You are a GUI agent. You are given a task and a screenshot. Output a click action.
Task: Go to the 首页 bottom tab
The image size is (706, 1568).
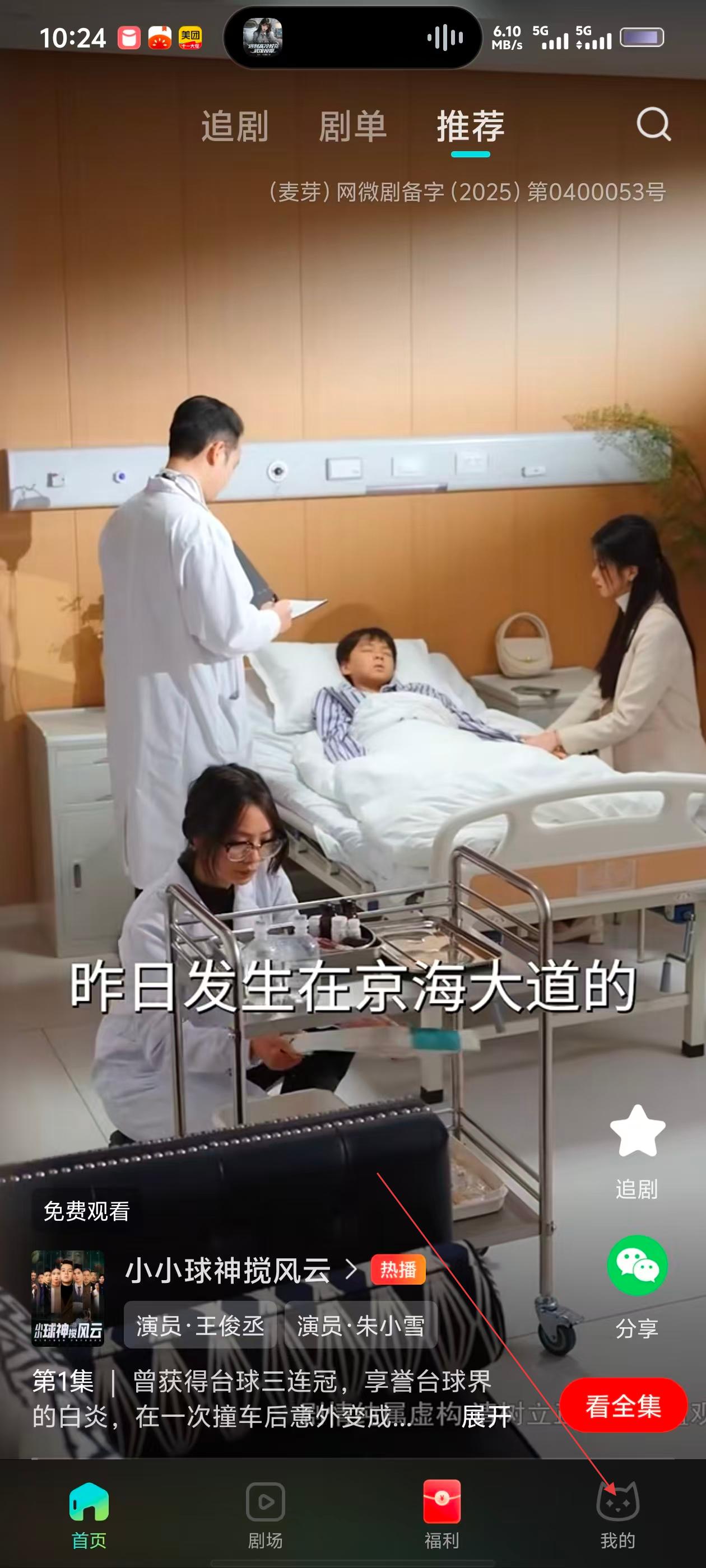click(x=89, y=1514)
